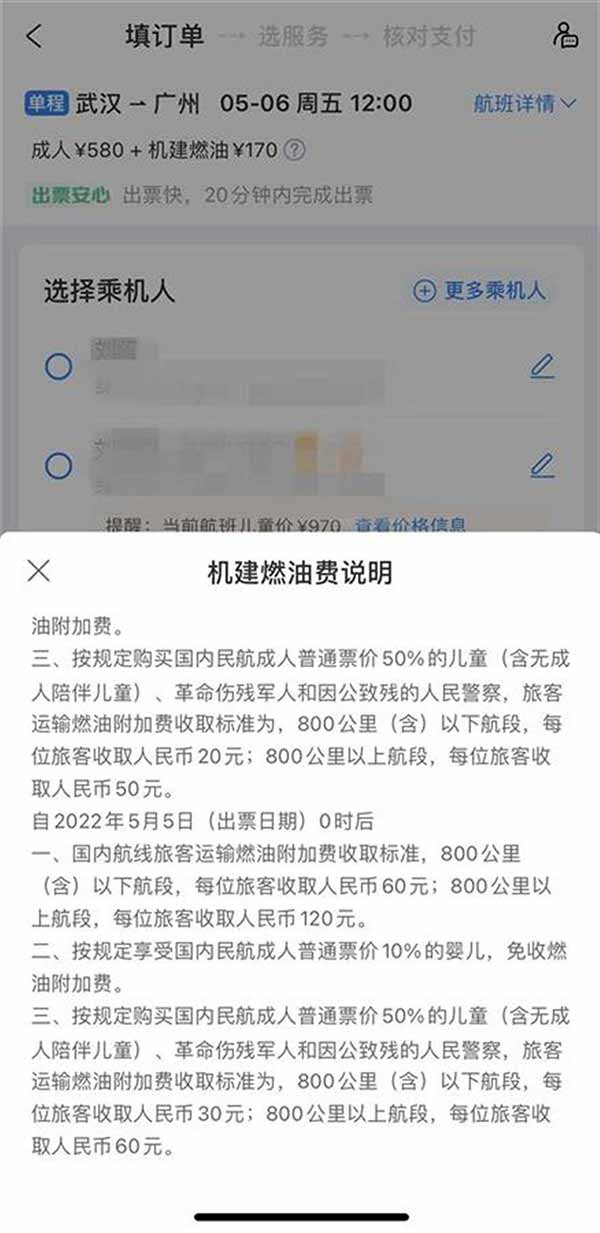Go back from the 填订单 page

(x=34, y=37)
